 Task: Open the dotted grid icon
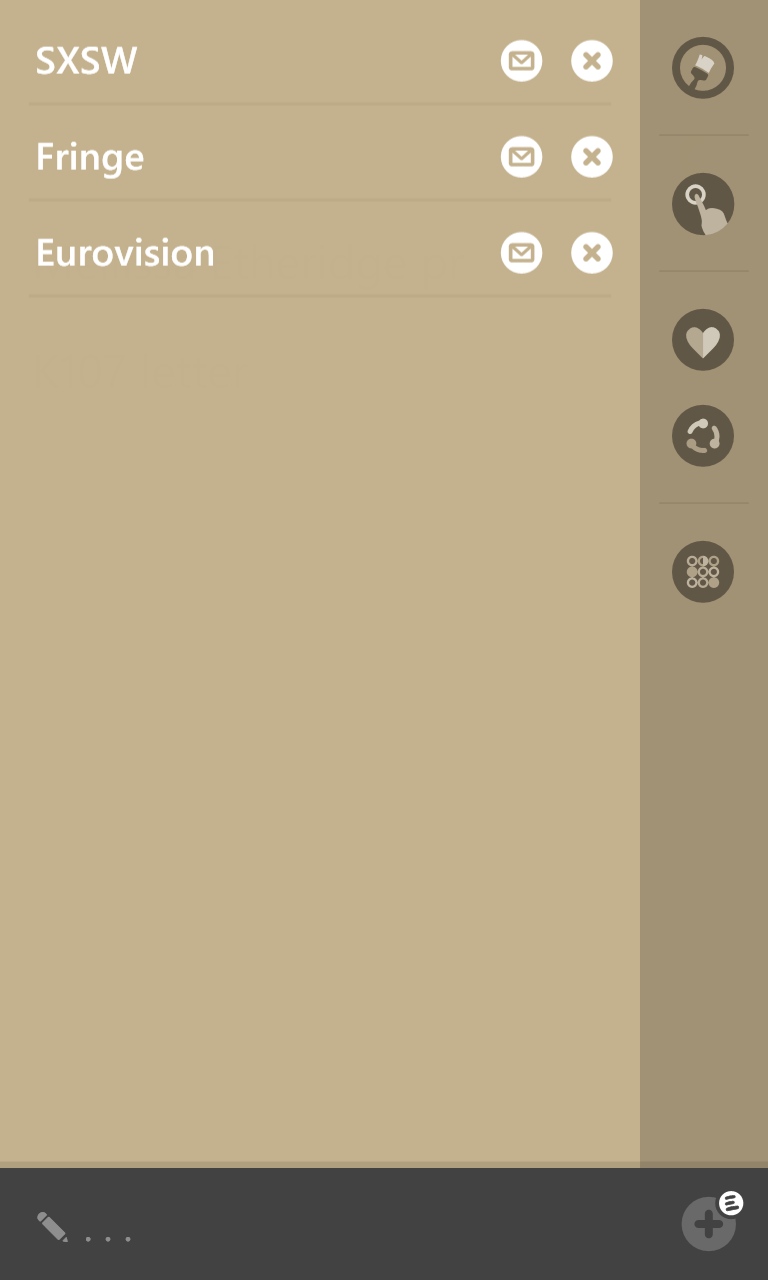click(x=703, y=572)
